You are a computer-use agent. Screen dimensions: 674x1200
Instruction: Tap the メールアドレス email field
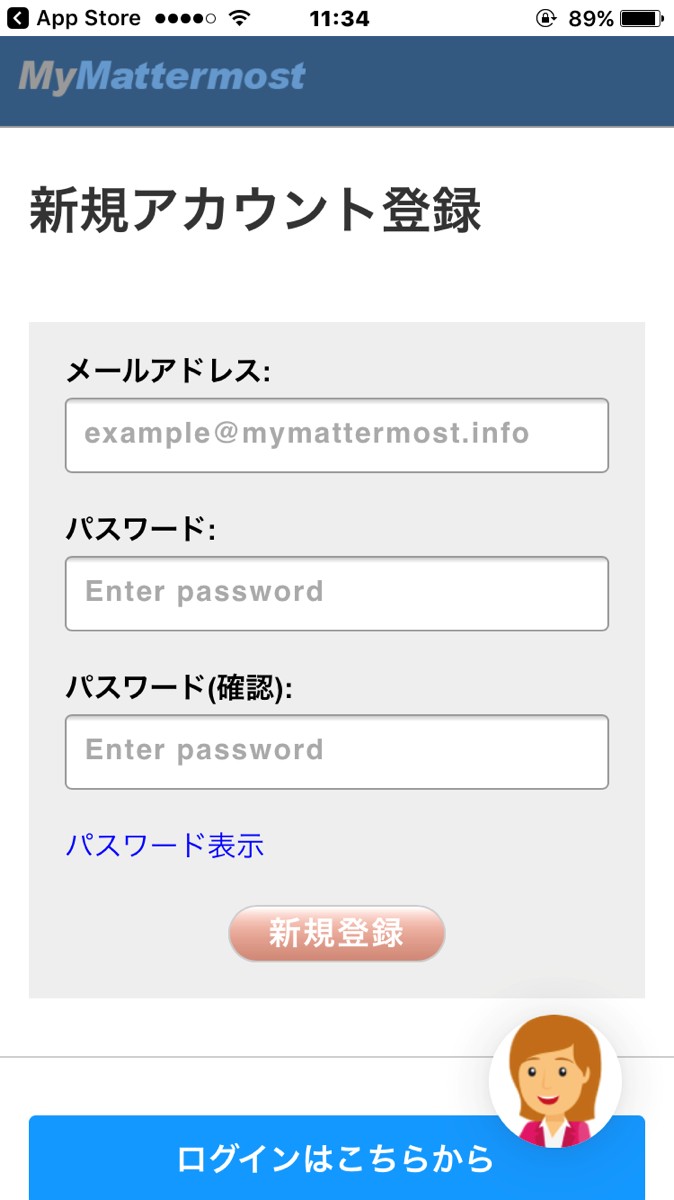click(336, 435)
